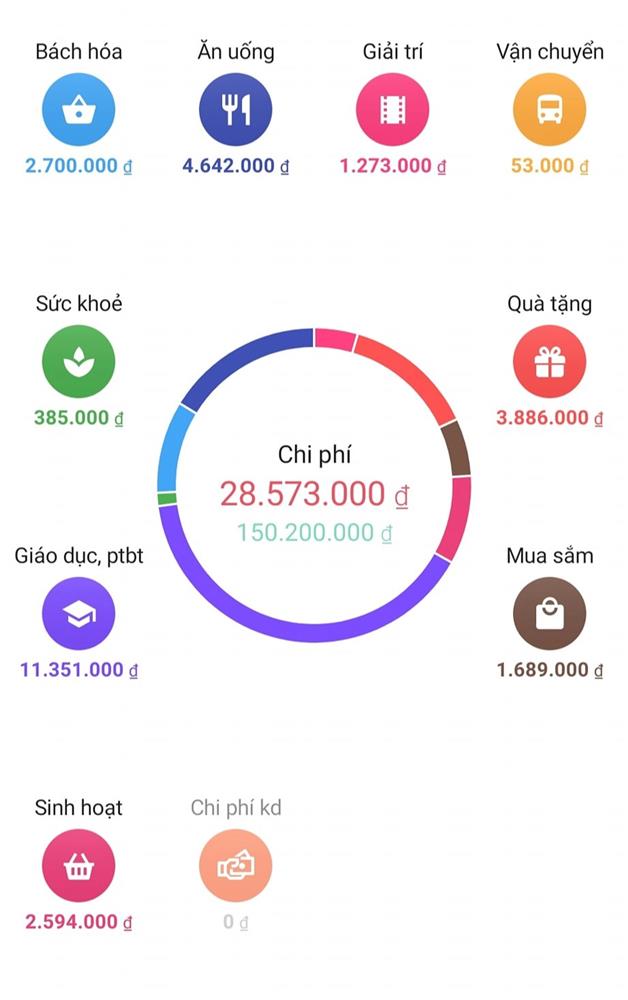Image resolution: width=628 pixels, height=1000 pixels.
Task: Open the Quà tặng gift category
Action: pyautogui.click(x=549, y=362)
